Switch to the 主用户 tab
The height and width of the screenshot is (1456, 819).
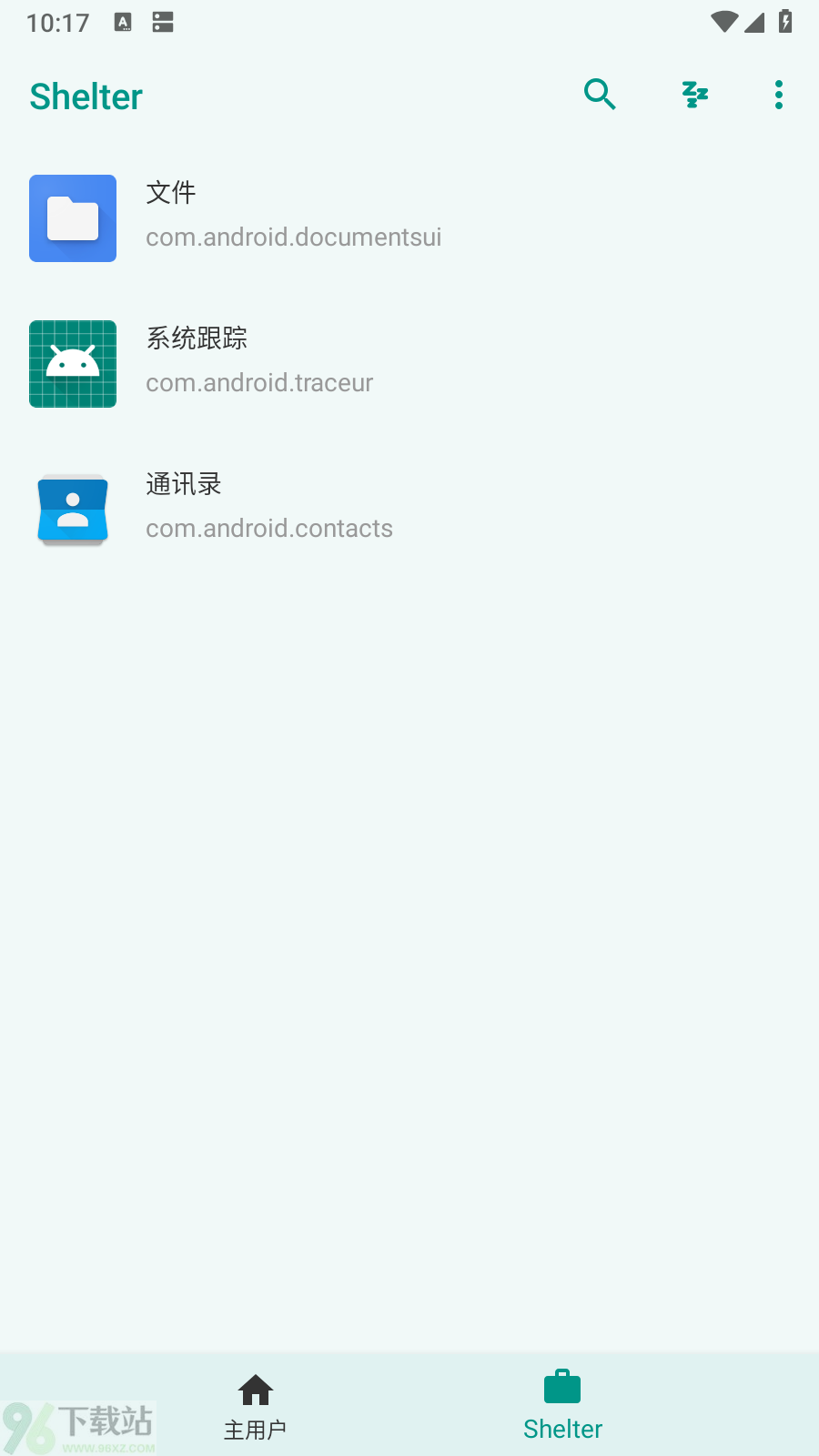(256, 1406)
